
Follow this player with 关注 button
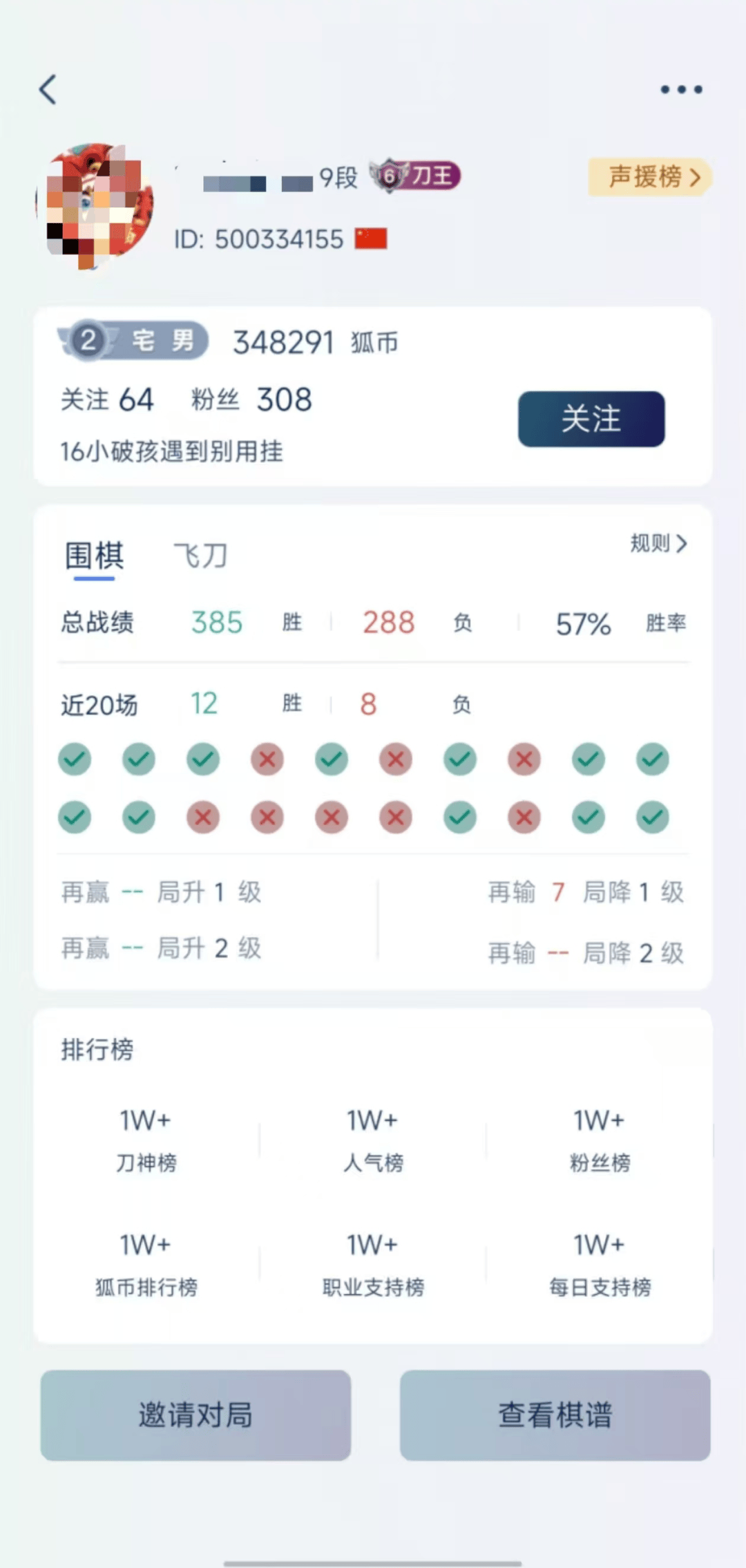[x=591, y=419]
